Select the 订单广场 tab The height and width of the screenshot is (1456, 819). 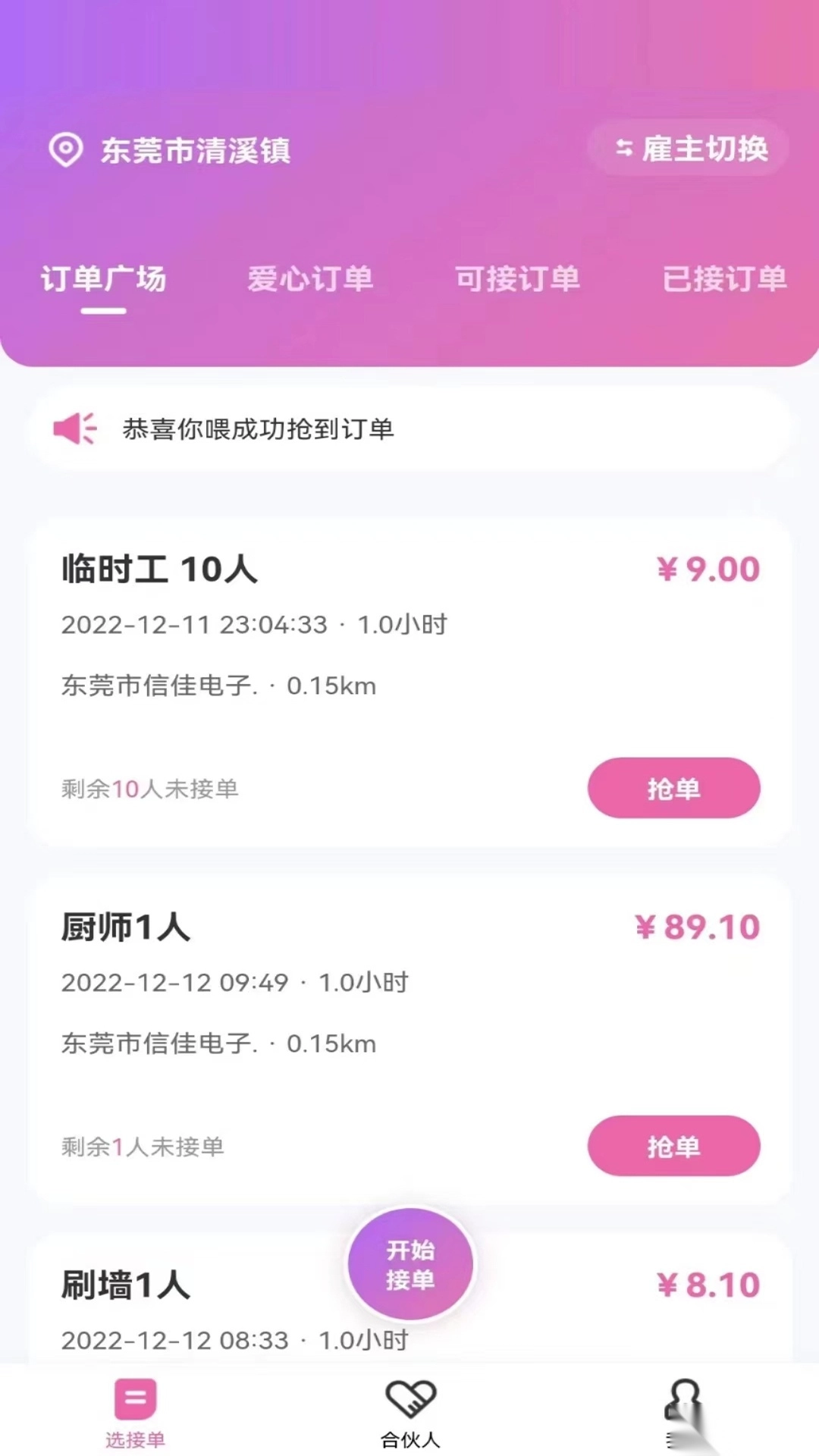pyautogui.click(x=104, y=279)
